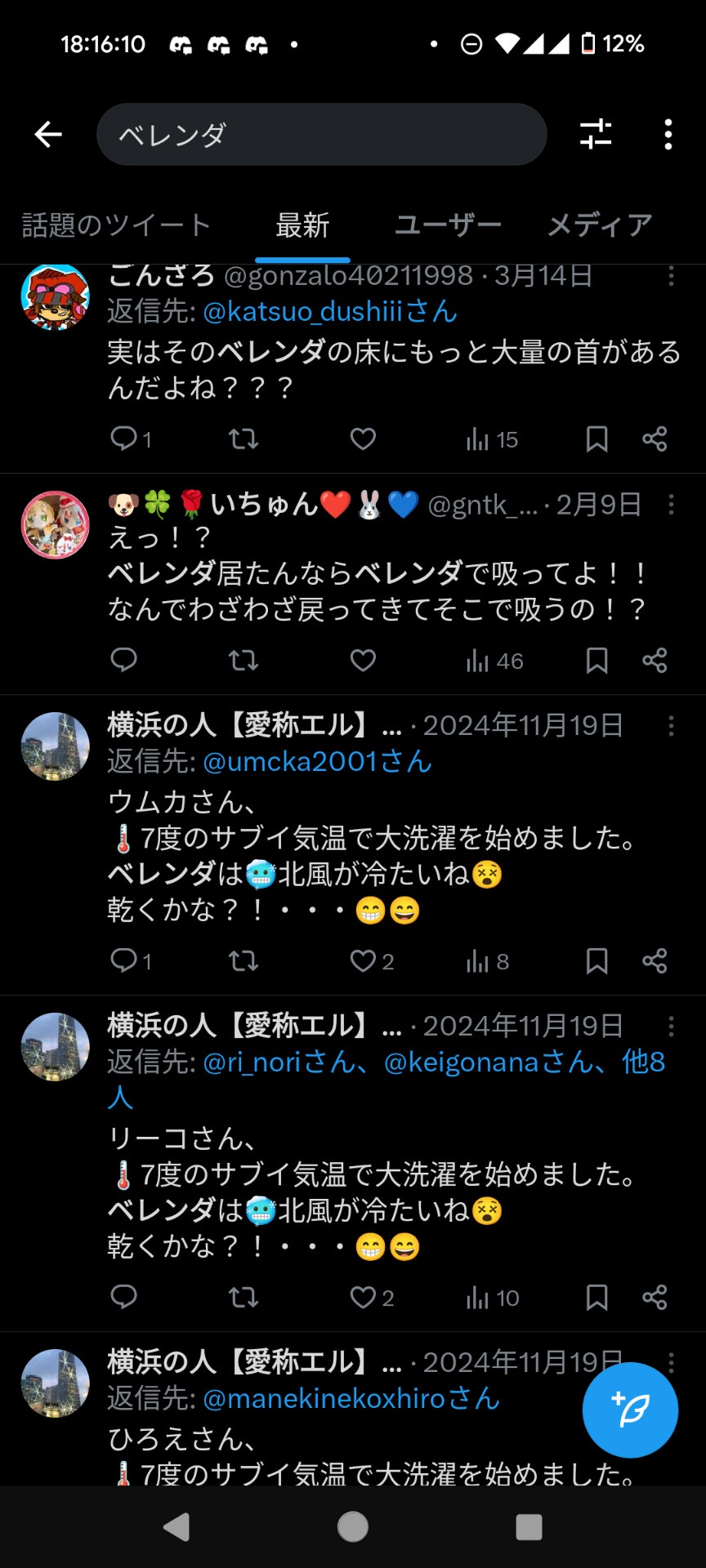
Task: Switch to the ユーザー tab
Action: [x=448, y=225]
